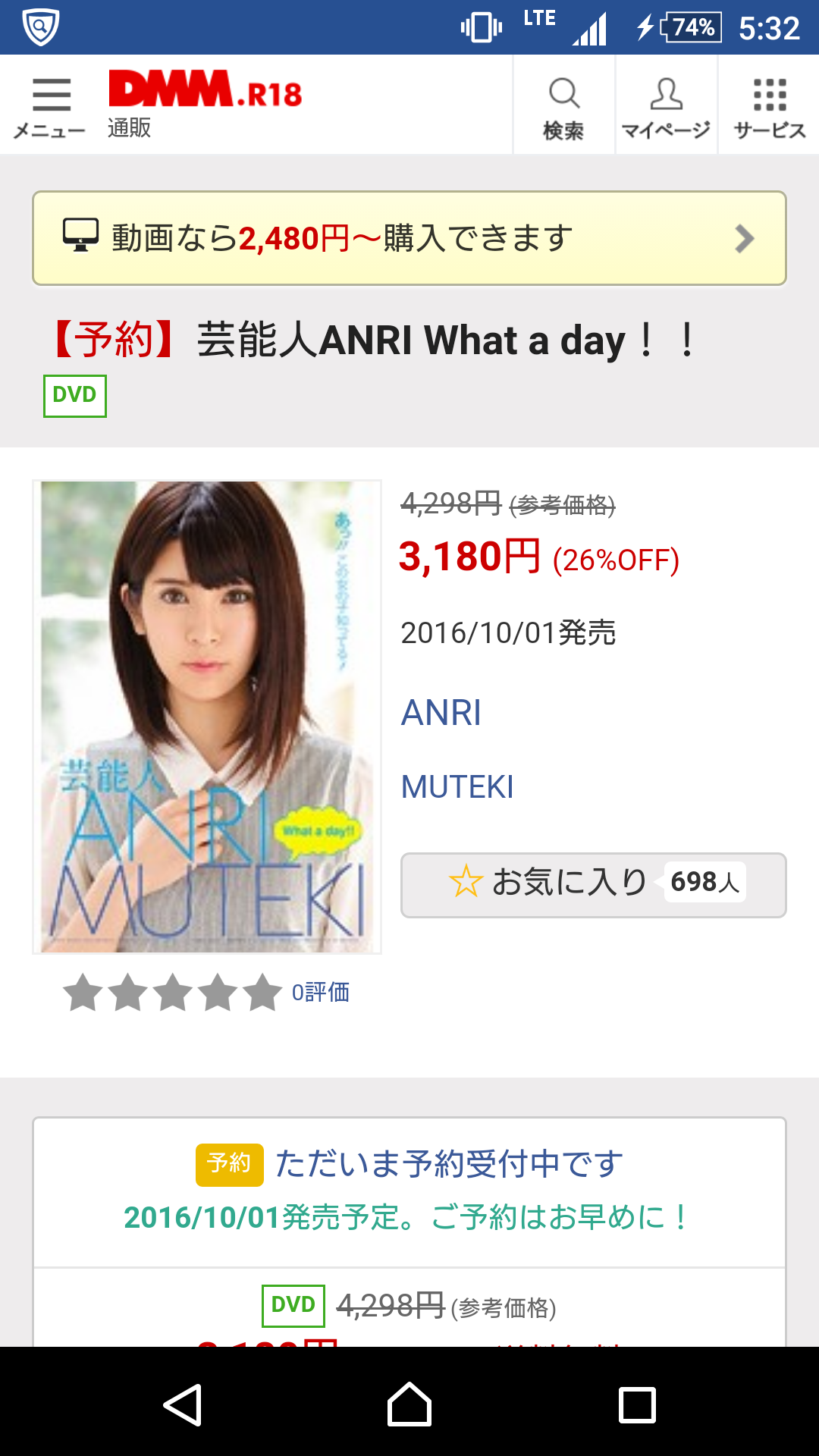Screen dimensions: 819x1456
Task: Add to favorites via お気に入り button
Action: pyautogui.click(x=594, y=885)
